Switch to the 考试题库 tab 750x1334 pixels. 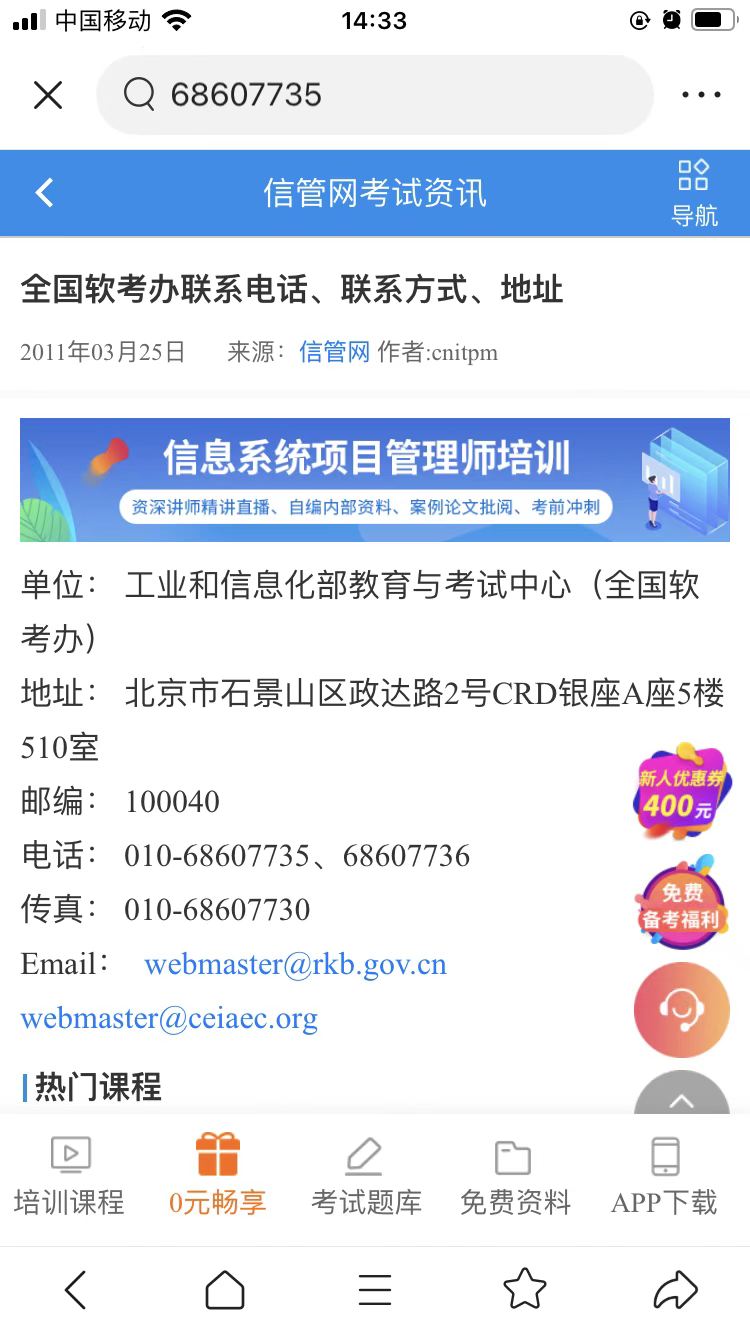[366, 1177]
